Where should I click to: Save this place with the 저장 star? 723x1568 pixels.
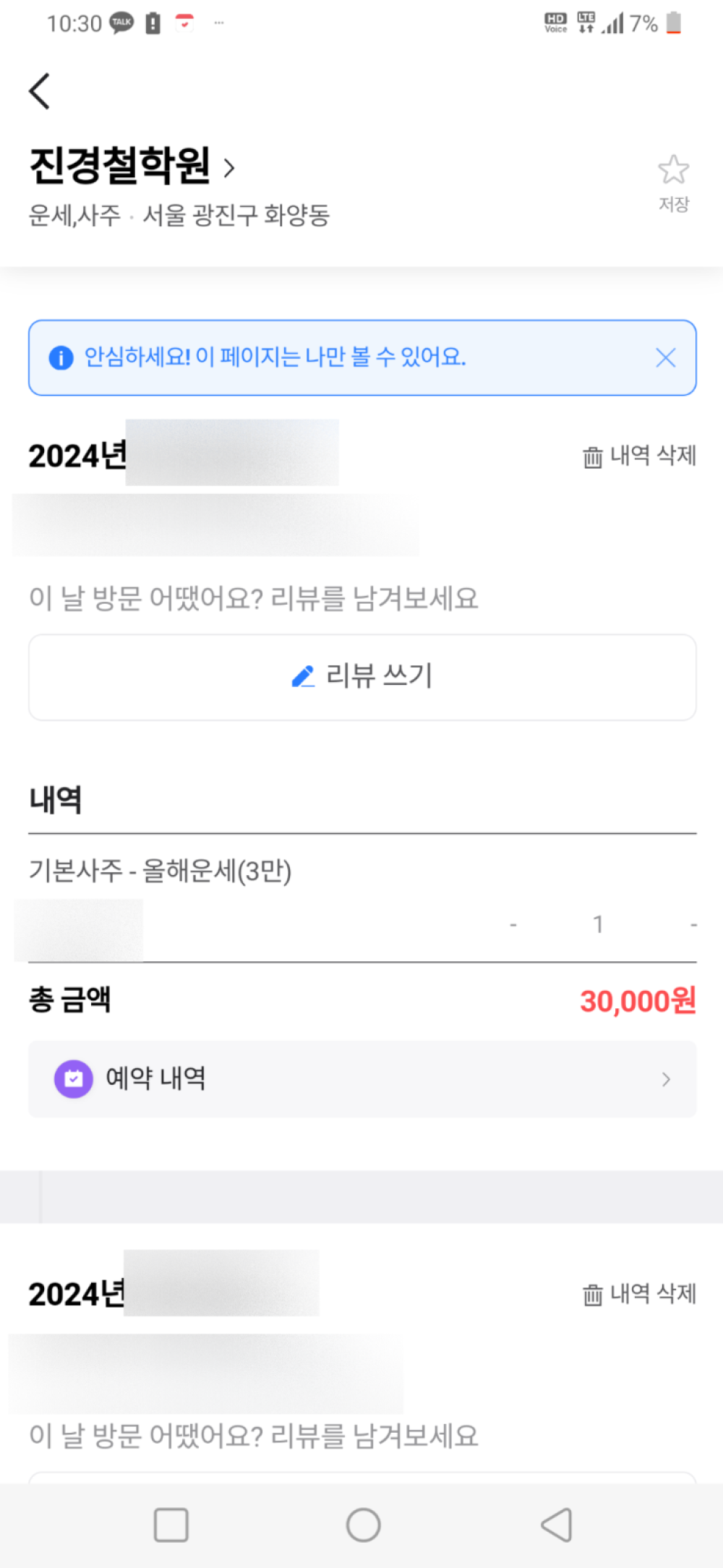(x=673, y=182)
